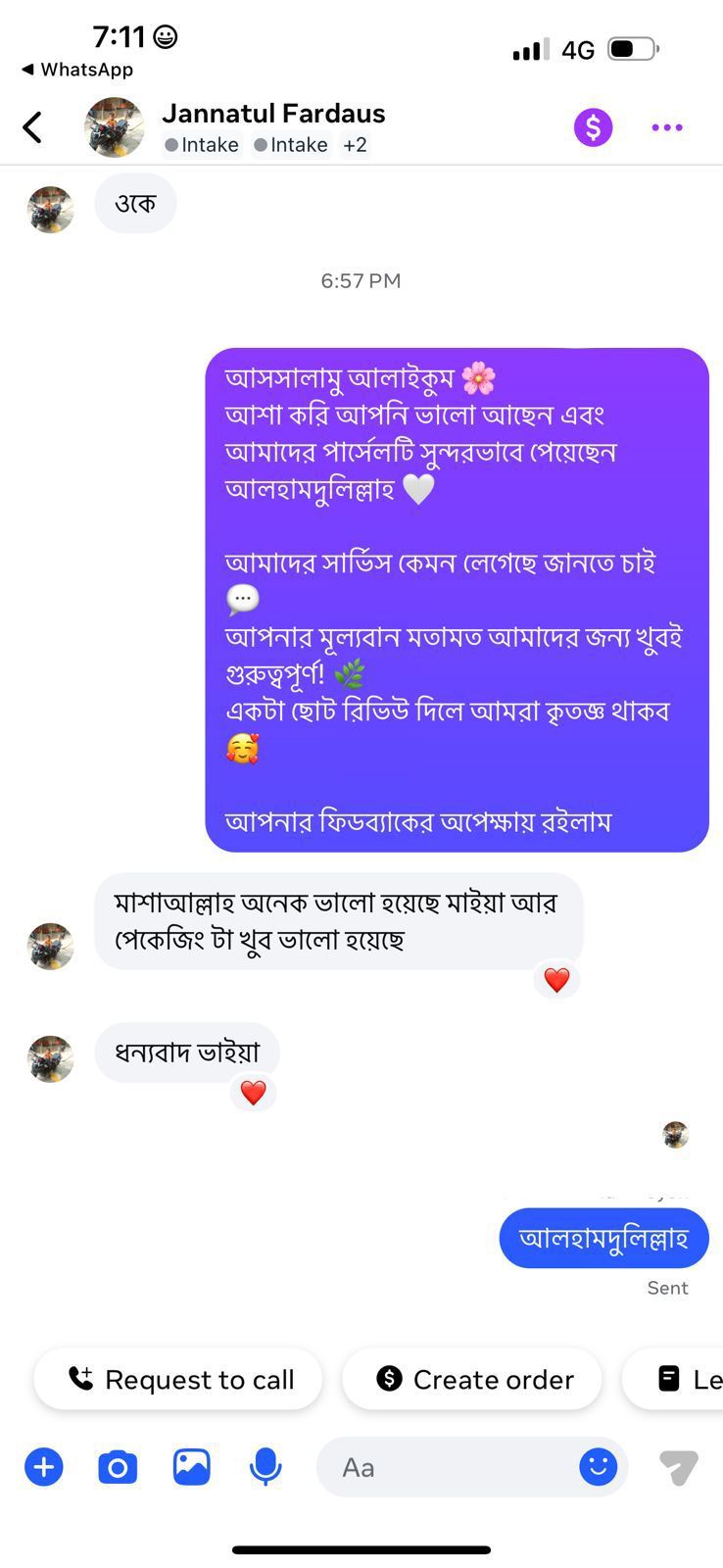The height and width of the screenshot is (1568, 723).
Task: Open the emoji picker smiley
Action: pyautogui.click(x=598, y=1467)
